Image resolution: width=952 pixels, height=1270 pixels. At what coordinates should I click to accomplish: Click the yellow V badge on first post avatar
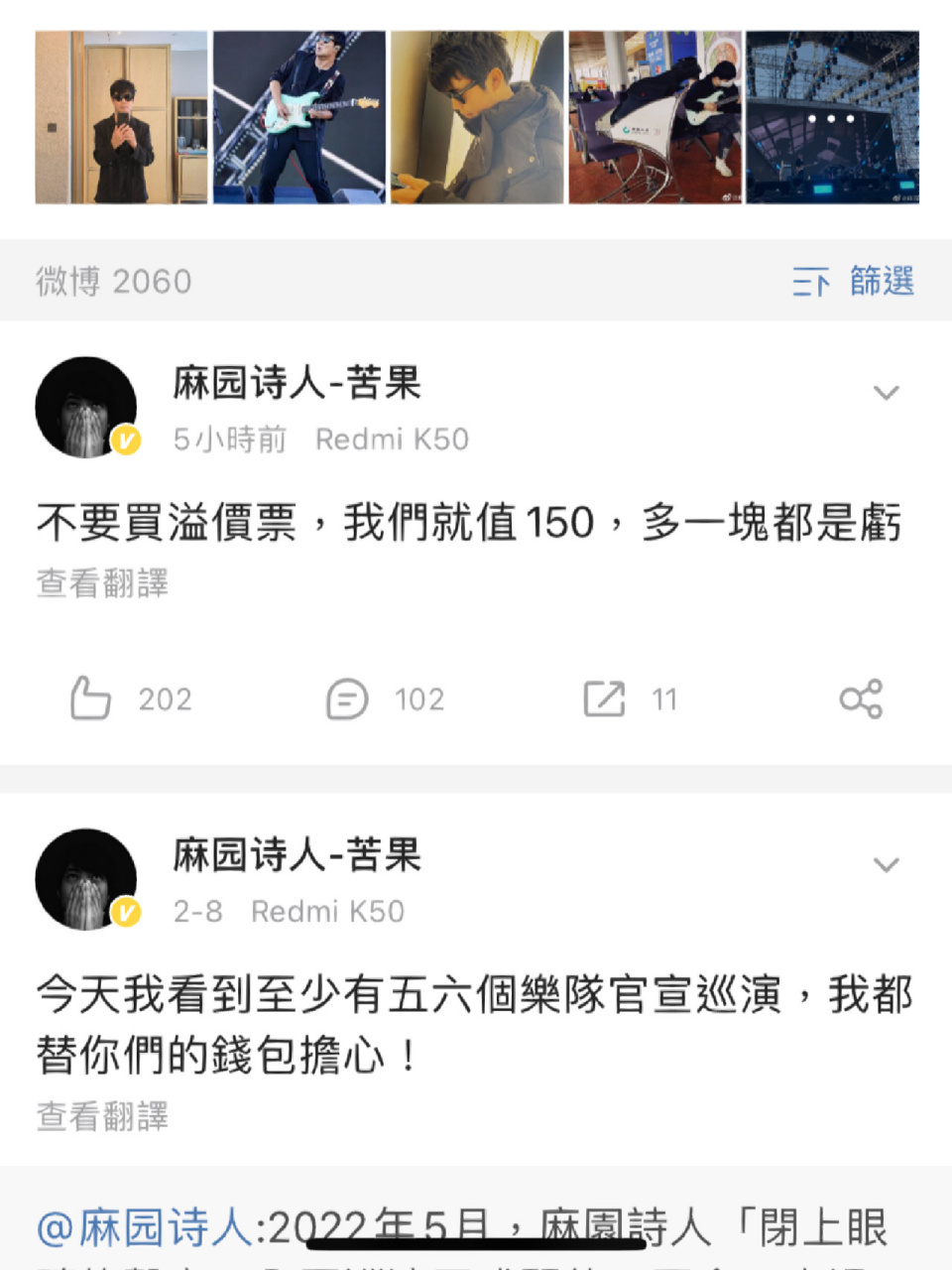[124, 441]
